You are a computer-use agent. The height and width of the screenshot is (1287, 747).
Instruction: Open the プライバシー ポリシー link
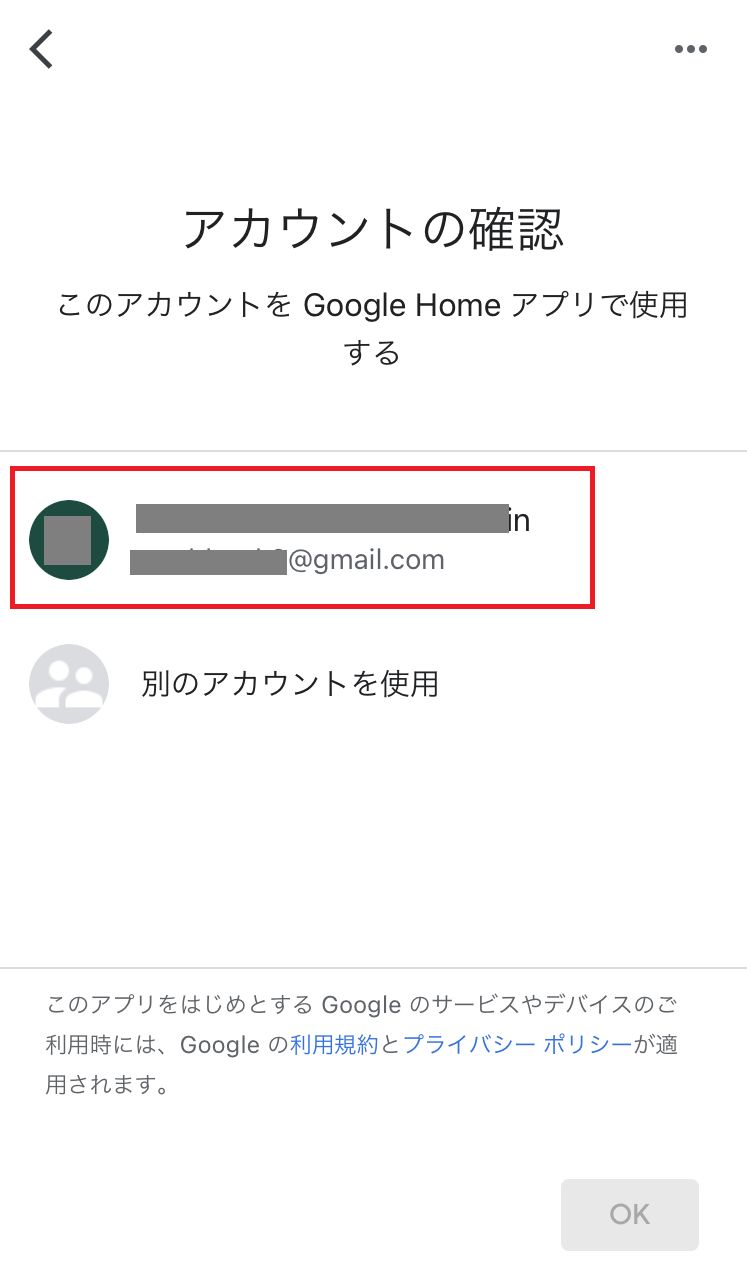(517, 1045)
